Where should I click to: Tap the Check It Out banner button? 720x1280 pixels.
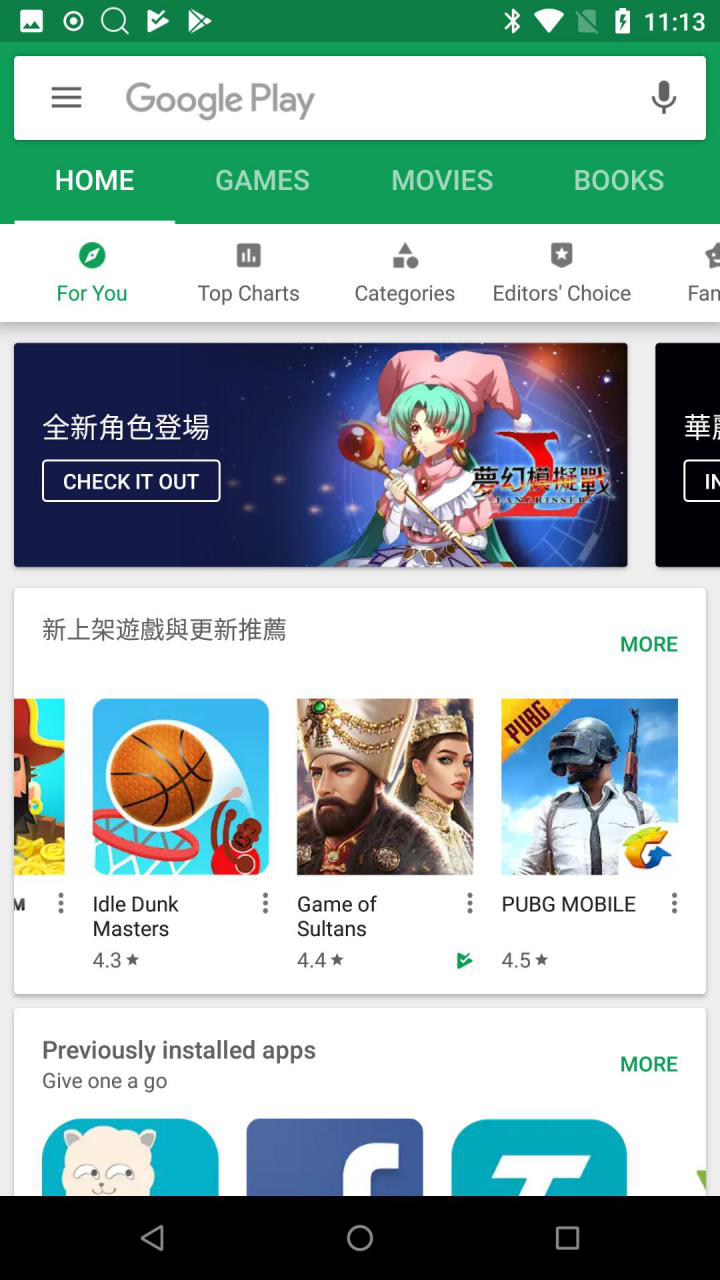(131, 481)
